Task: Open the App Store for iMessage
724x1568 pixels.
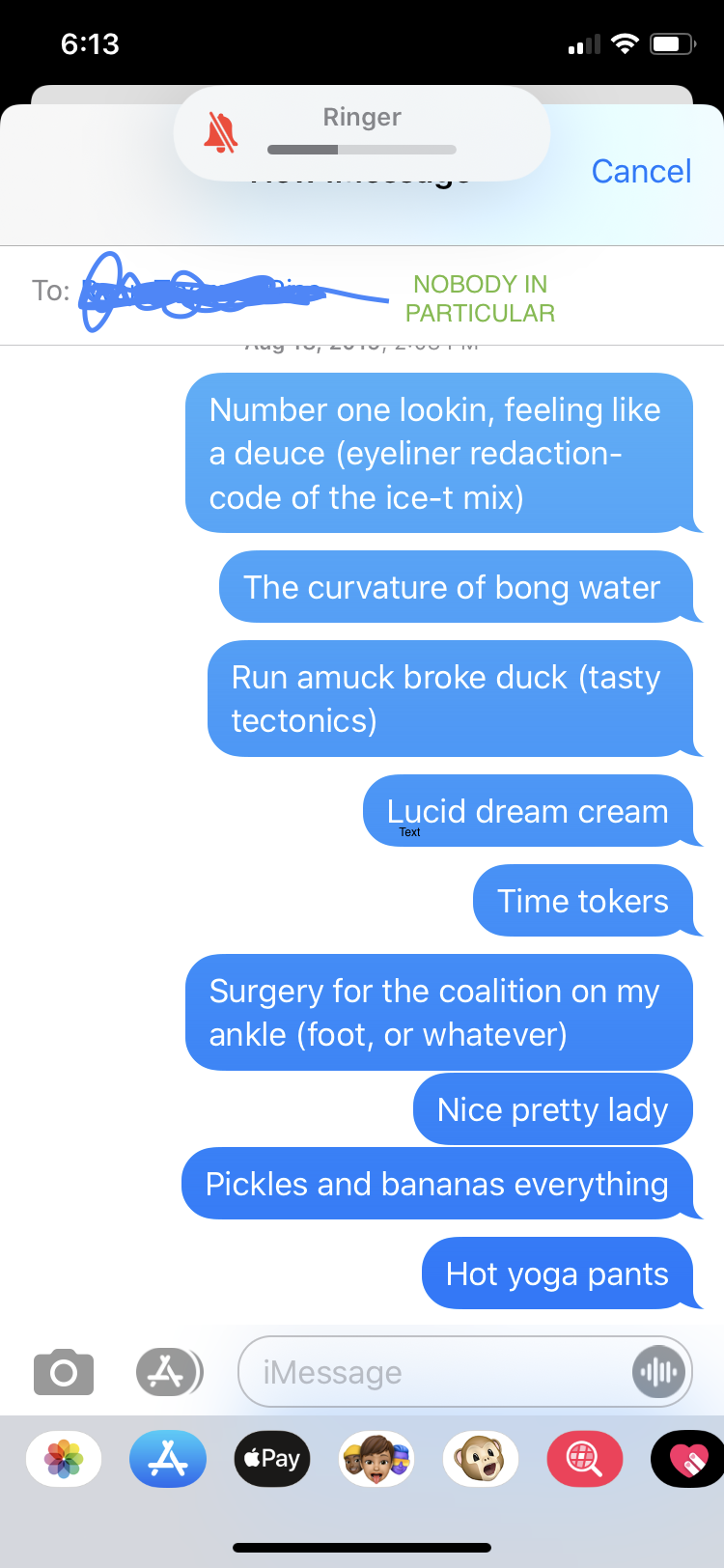Action: point(168,1459)
